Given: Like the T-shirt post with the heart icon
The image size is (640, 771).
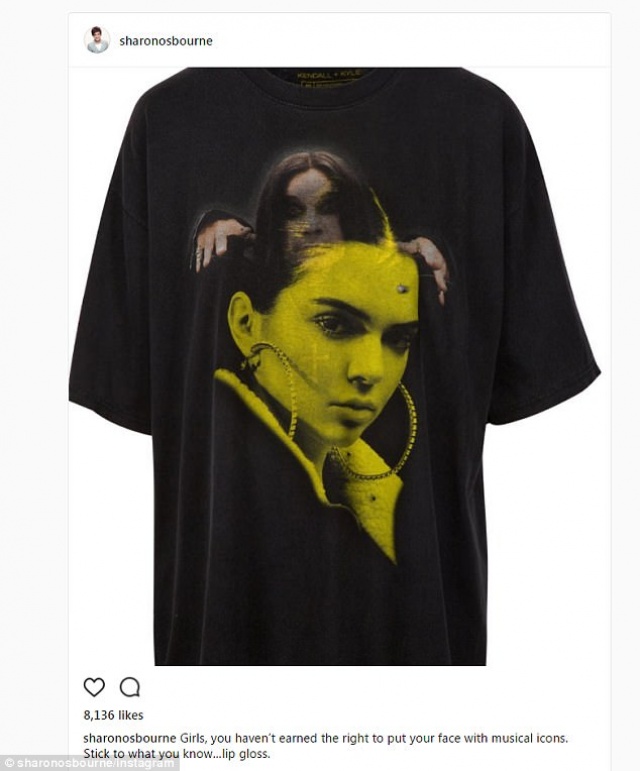Looking at the screenshot, I should 94,687.
